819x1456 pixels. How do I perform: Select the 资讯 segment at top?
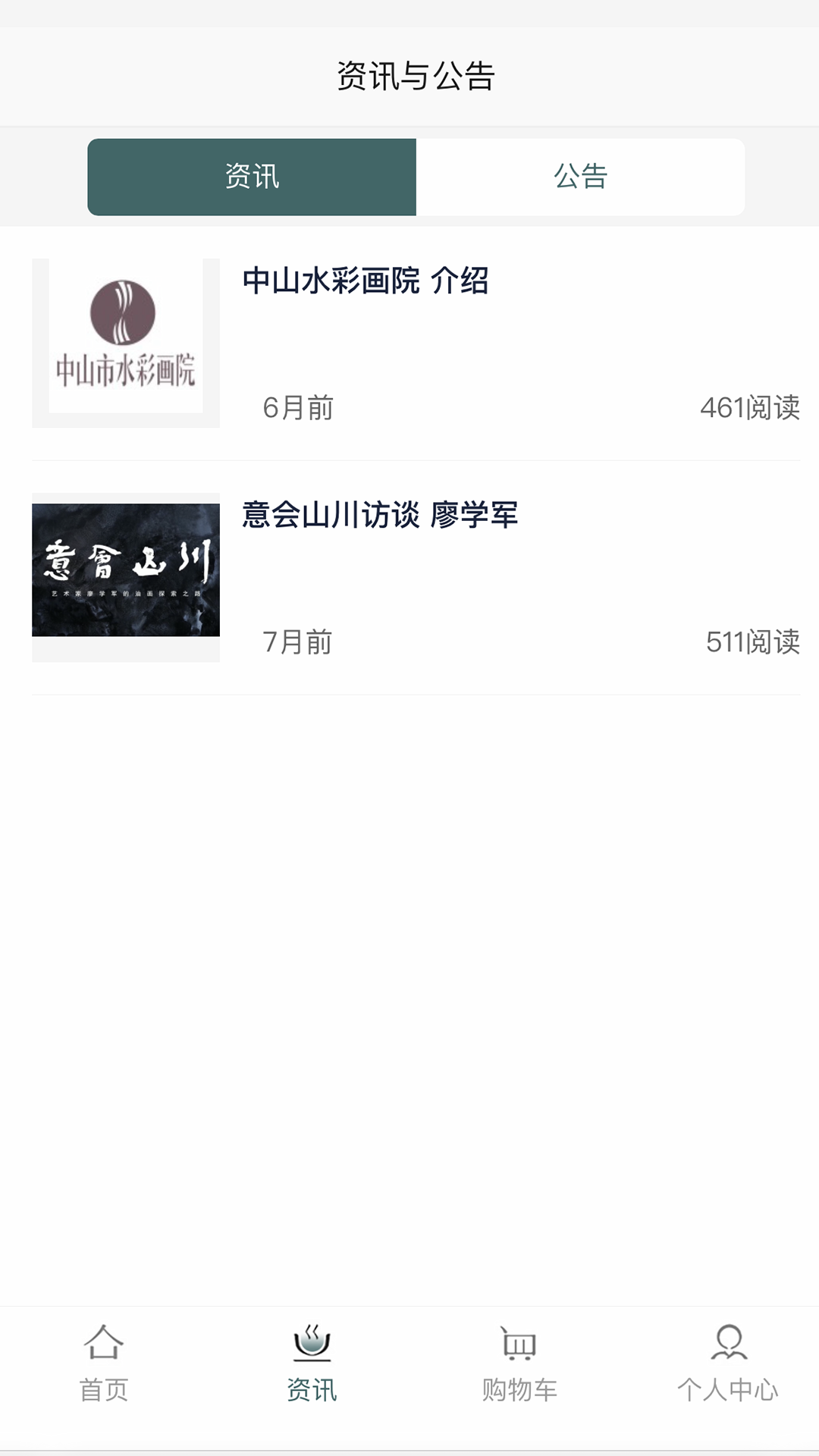click(252, 177)
